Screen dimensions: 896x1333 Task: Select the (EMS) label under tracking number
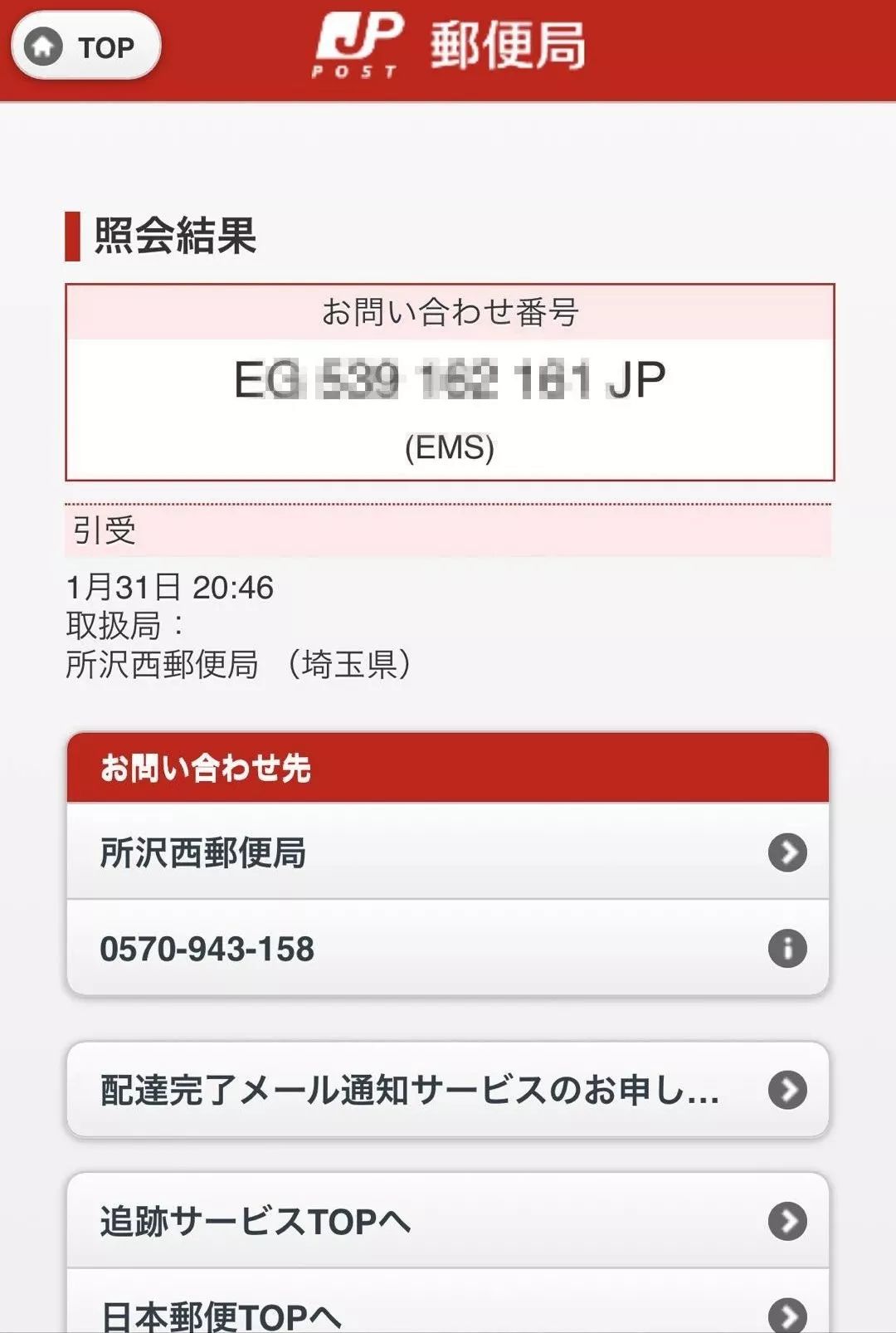[448, 447]
